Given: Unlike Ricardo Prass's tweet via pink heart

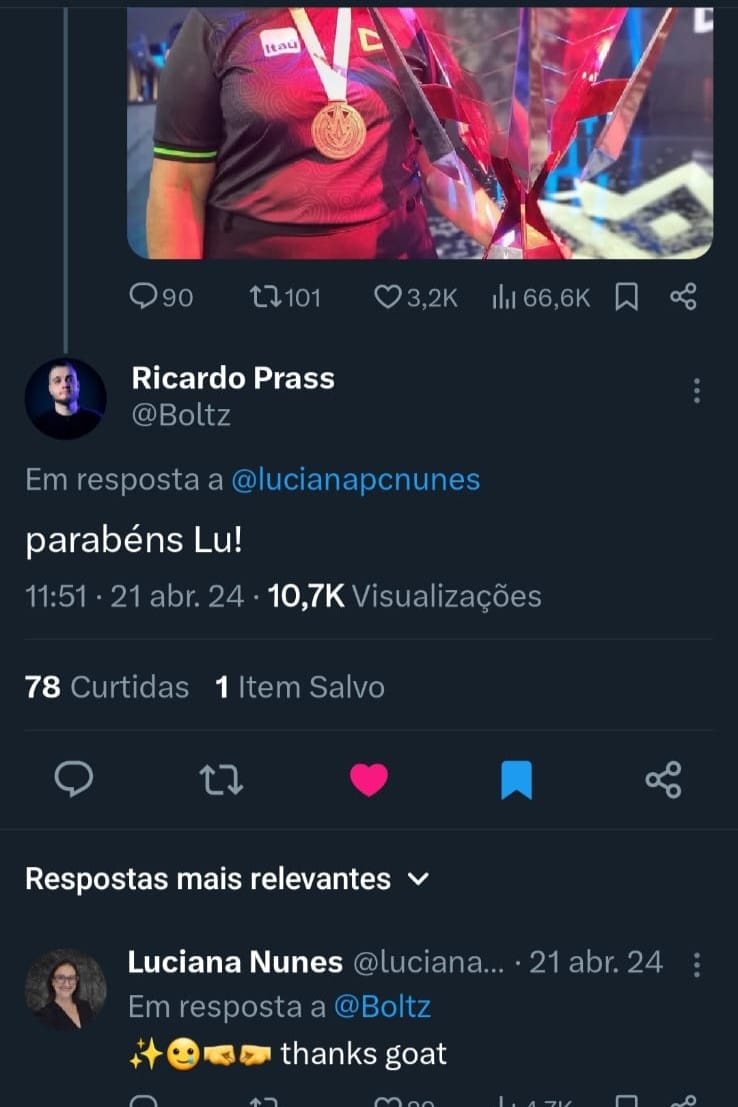Looking at the screenshot, I should [369, 780].
